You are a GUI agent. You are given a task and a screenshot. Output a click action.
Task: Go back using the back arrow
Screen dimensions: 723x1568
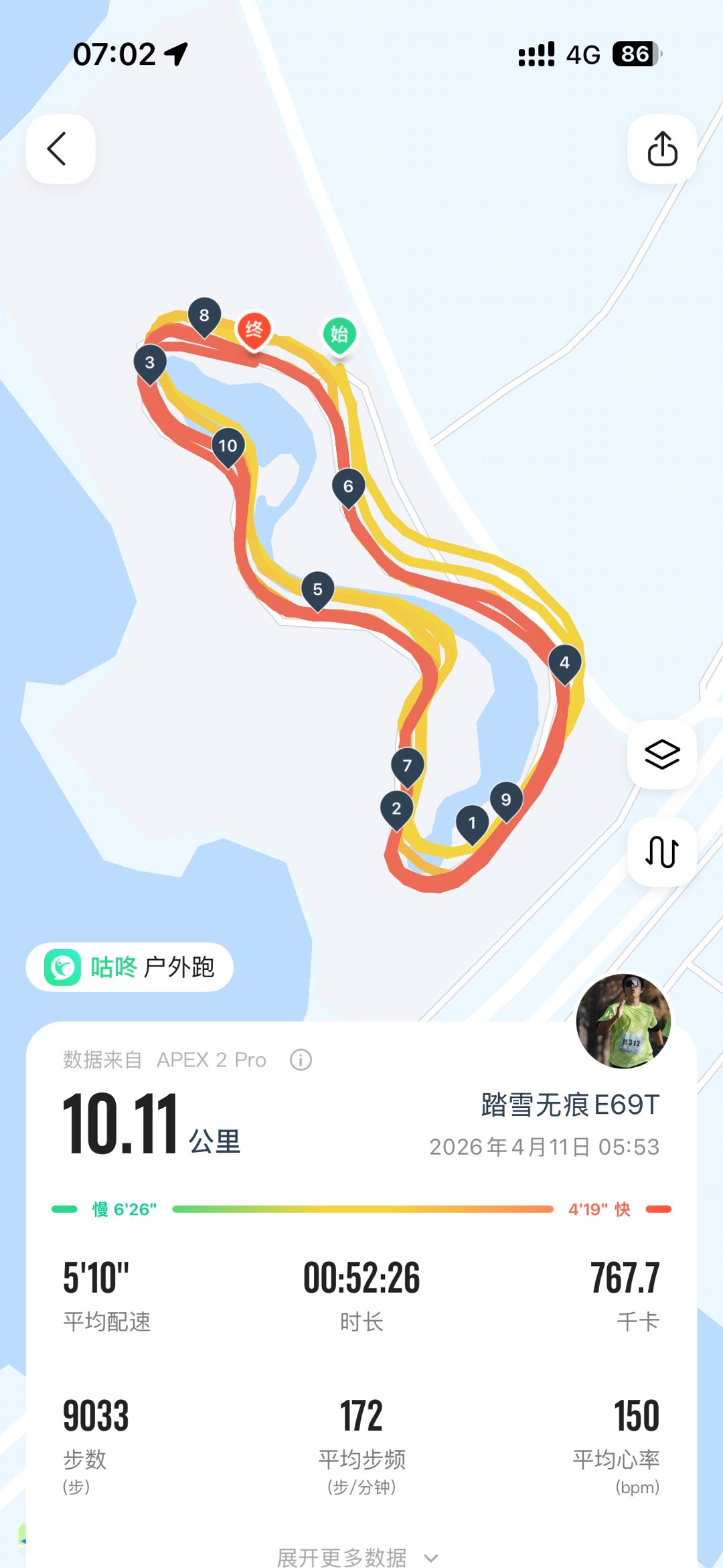tap(60, 149)
